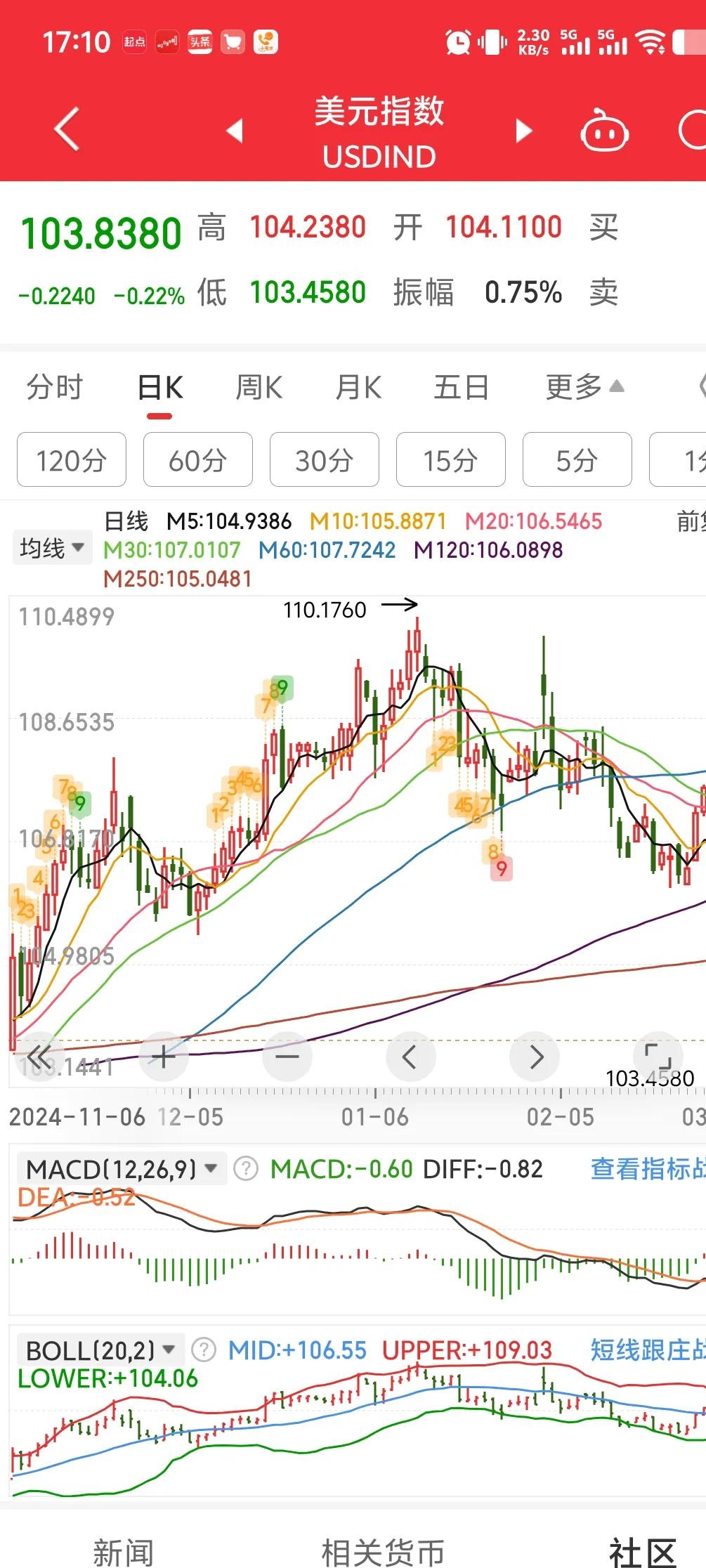Select the 周K chart tab
Image resolution: width=706 pixels, height=1568 pixels.
259,387
